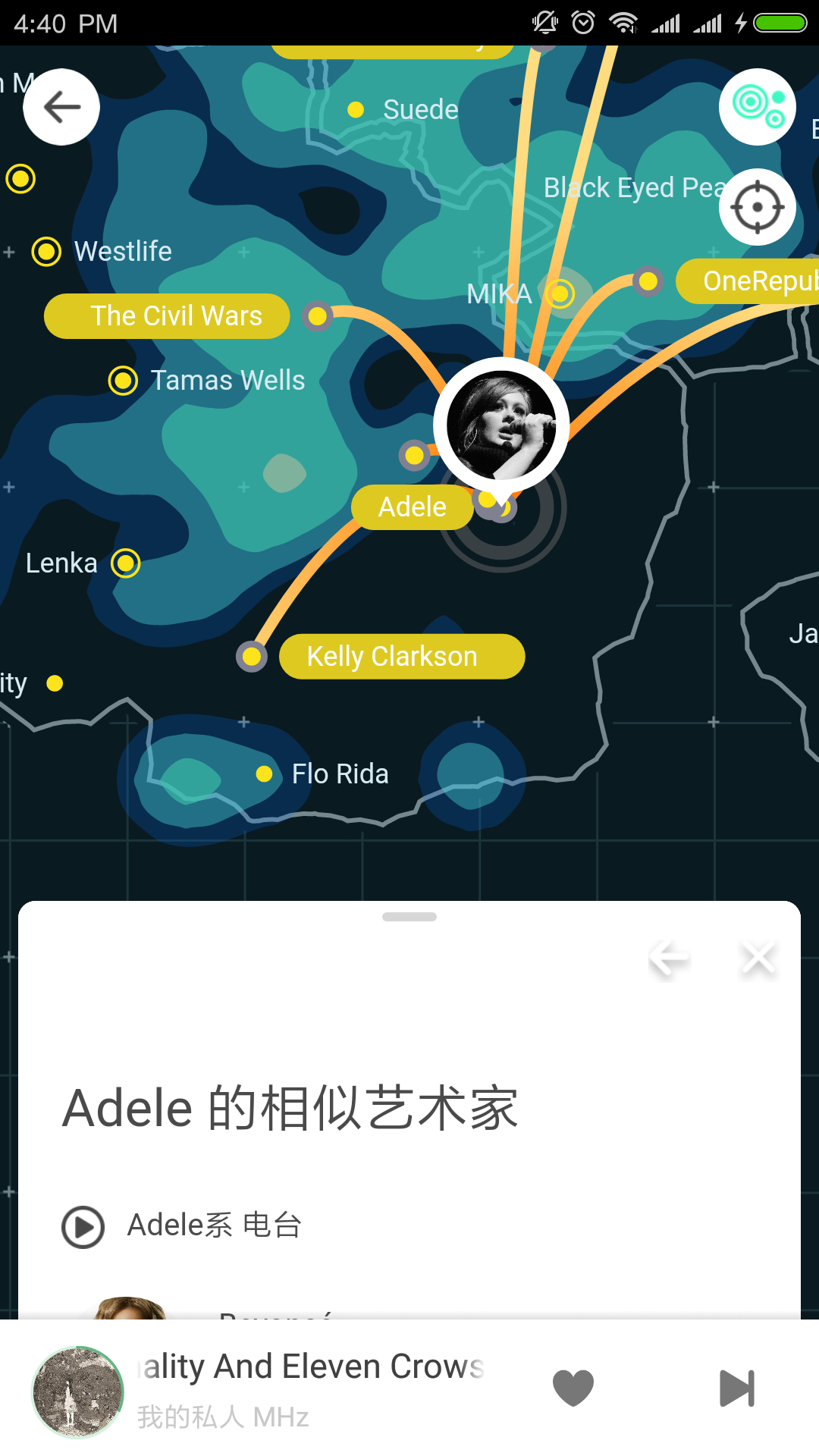Select Westlife on the map

(x=121, y=252)
